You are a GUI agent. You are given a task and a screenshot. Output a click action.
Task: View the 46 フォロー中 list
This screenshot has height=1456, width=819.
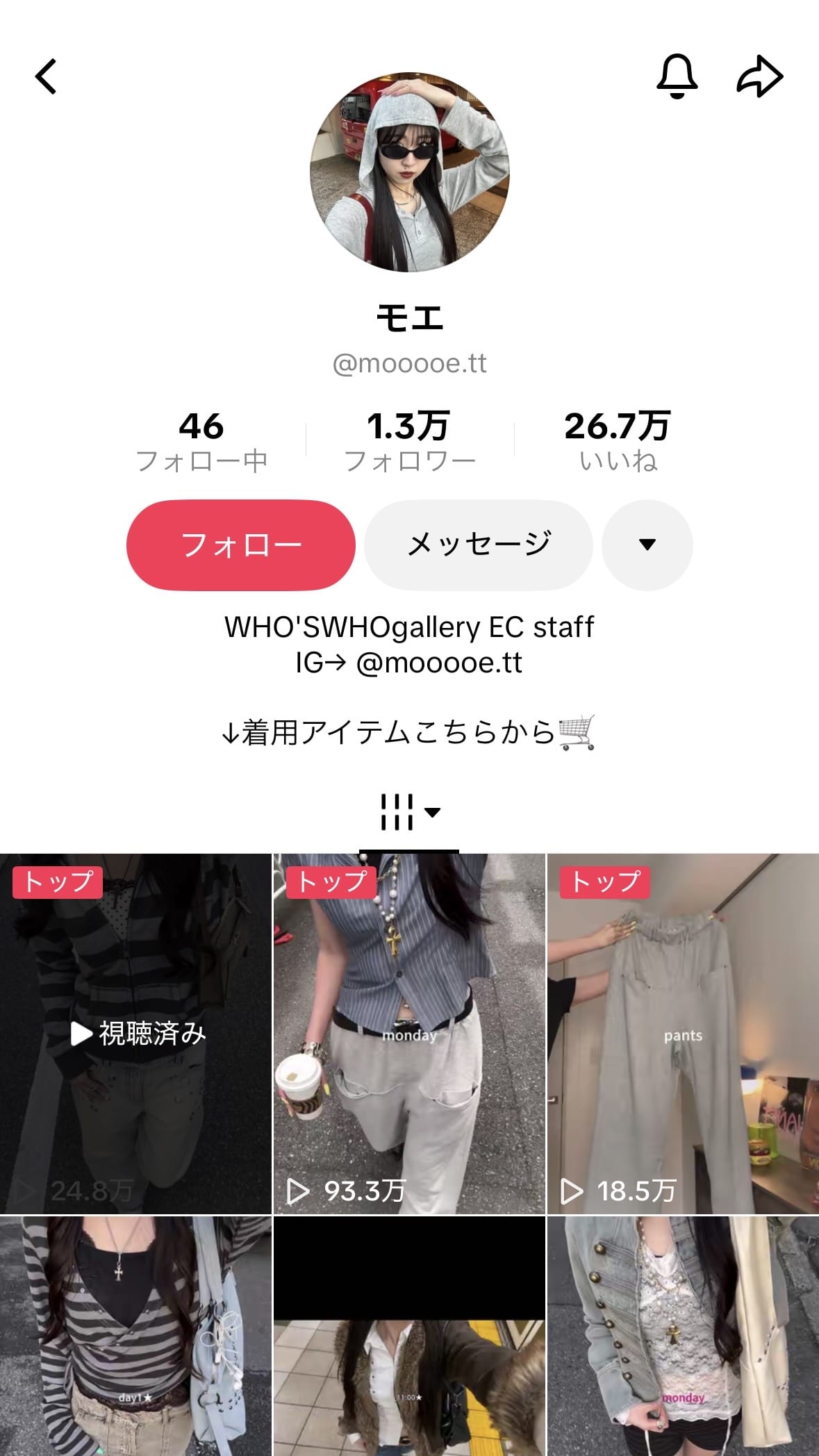[201, 440]
